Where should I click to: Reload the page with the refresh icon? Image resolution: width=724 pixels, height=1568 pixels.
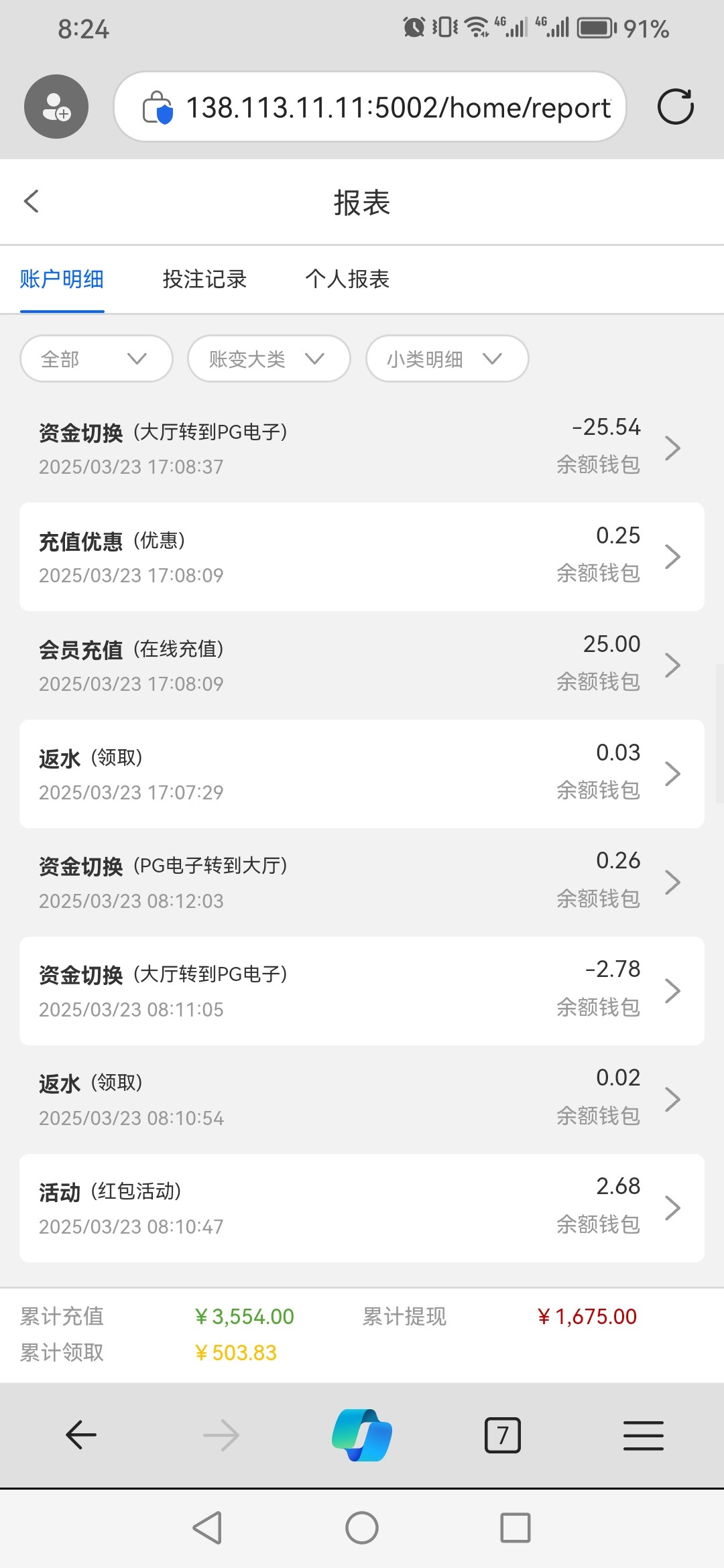click(675, 107)
